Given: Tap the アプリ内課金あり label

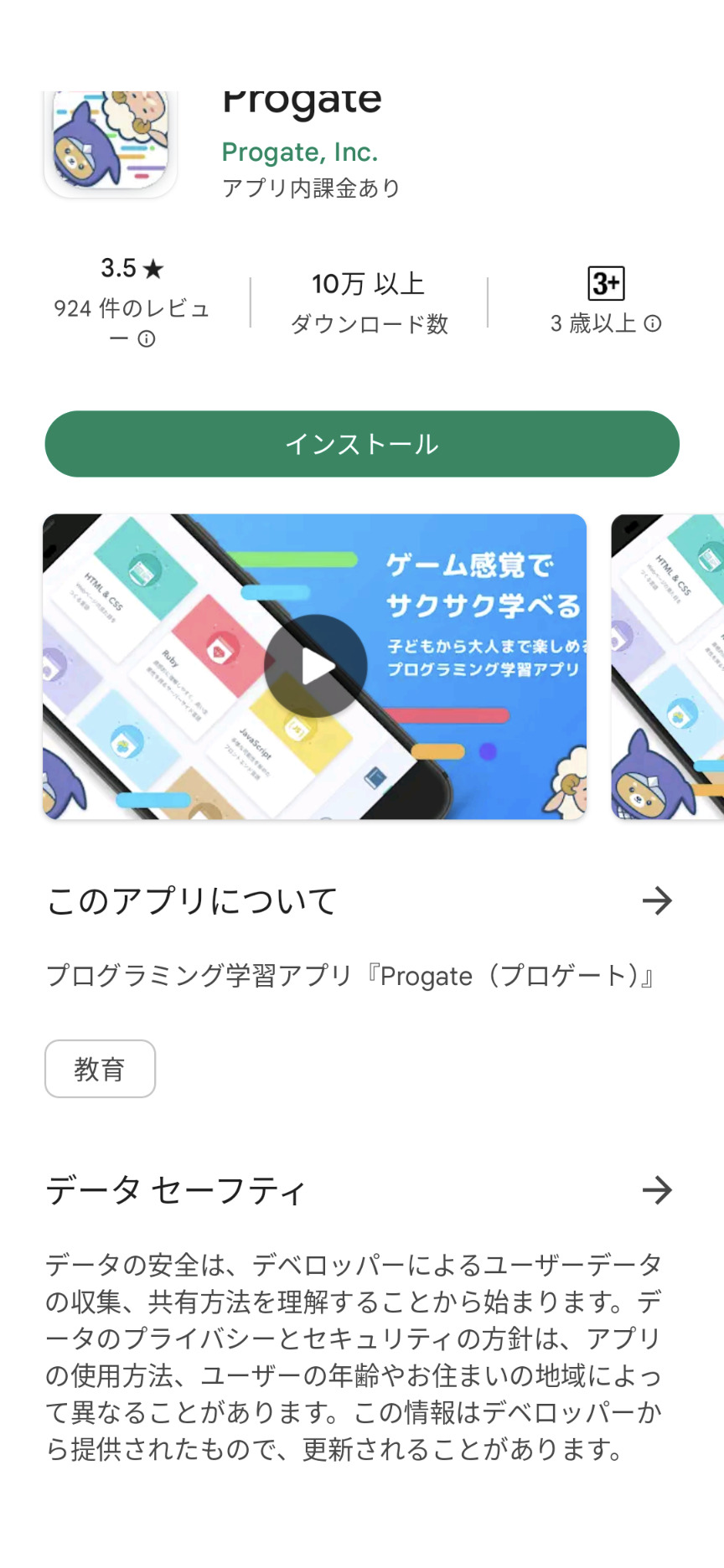Looking at the screenshot, I should 310,188.
